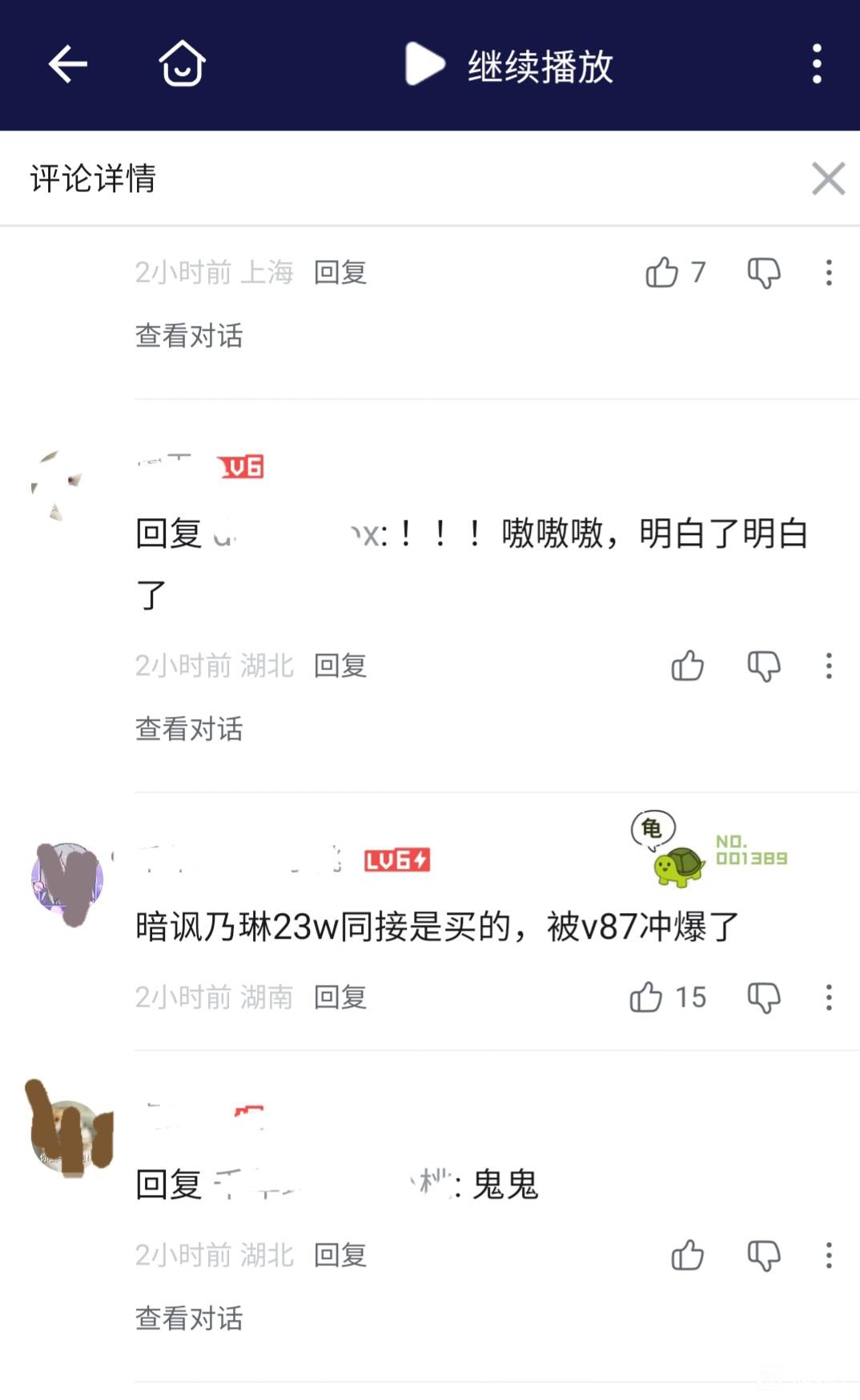This screenshot has height=1400, width=860.
Task: Open more options on 暗讽乃琳23w comment
Action: [829, 997]
